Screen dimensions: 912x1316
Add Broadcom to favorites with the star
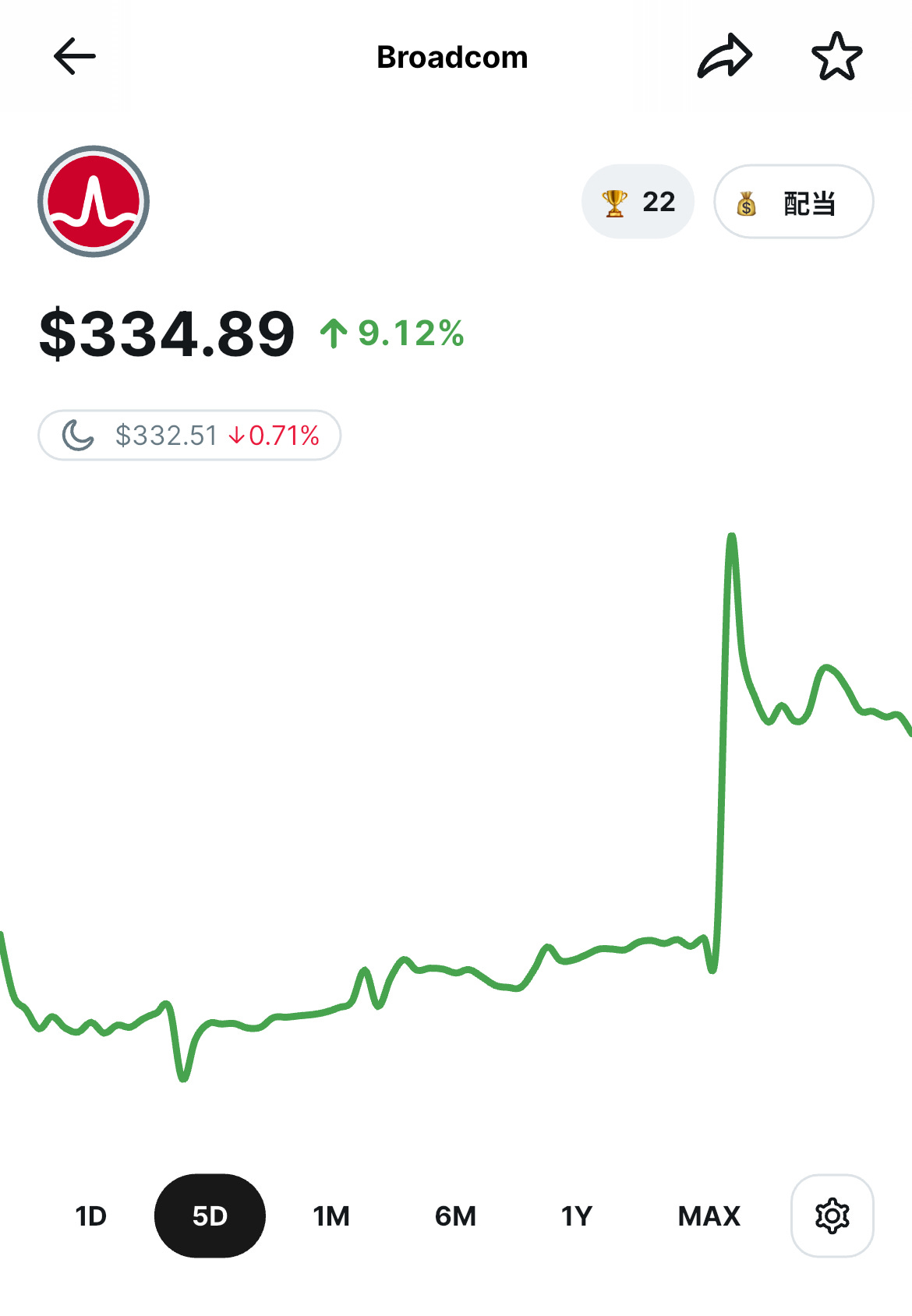tap(836, 57)
